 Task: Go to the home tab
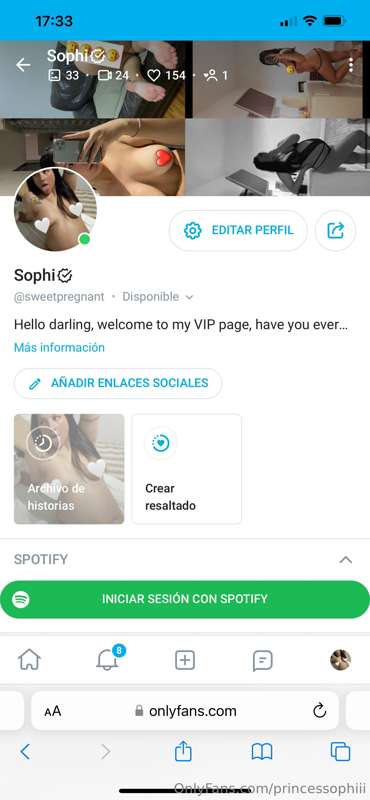click(x=29, y=660)
